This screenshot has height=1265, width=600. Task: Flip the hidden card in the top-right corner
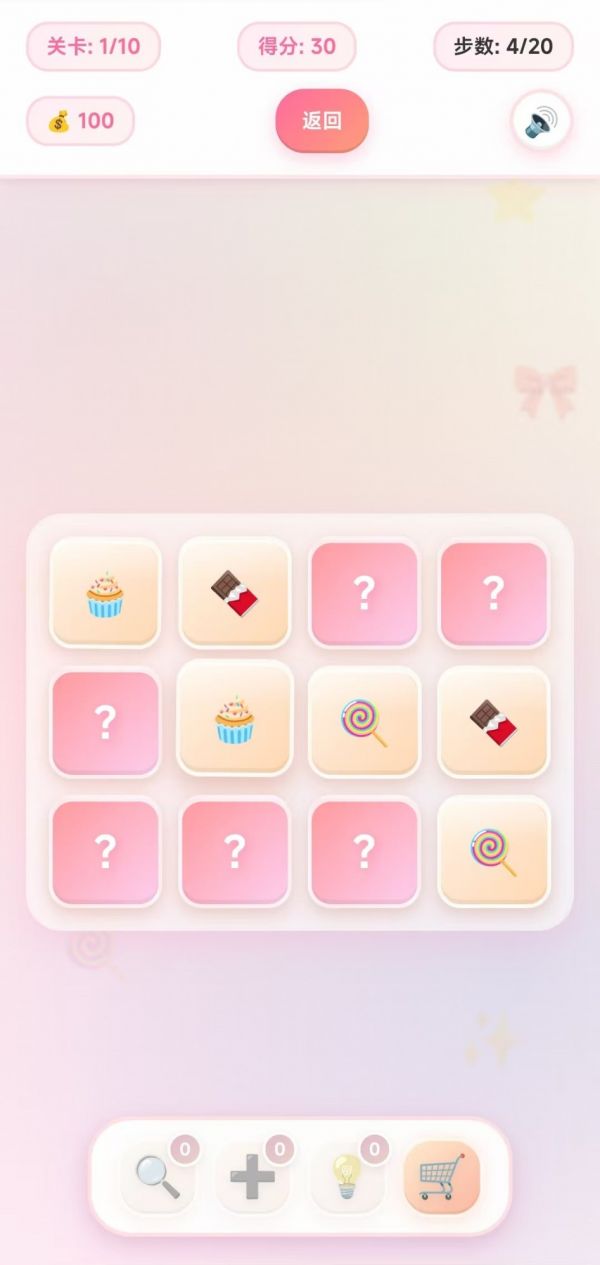click(x=494, y=593)
